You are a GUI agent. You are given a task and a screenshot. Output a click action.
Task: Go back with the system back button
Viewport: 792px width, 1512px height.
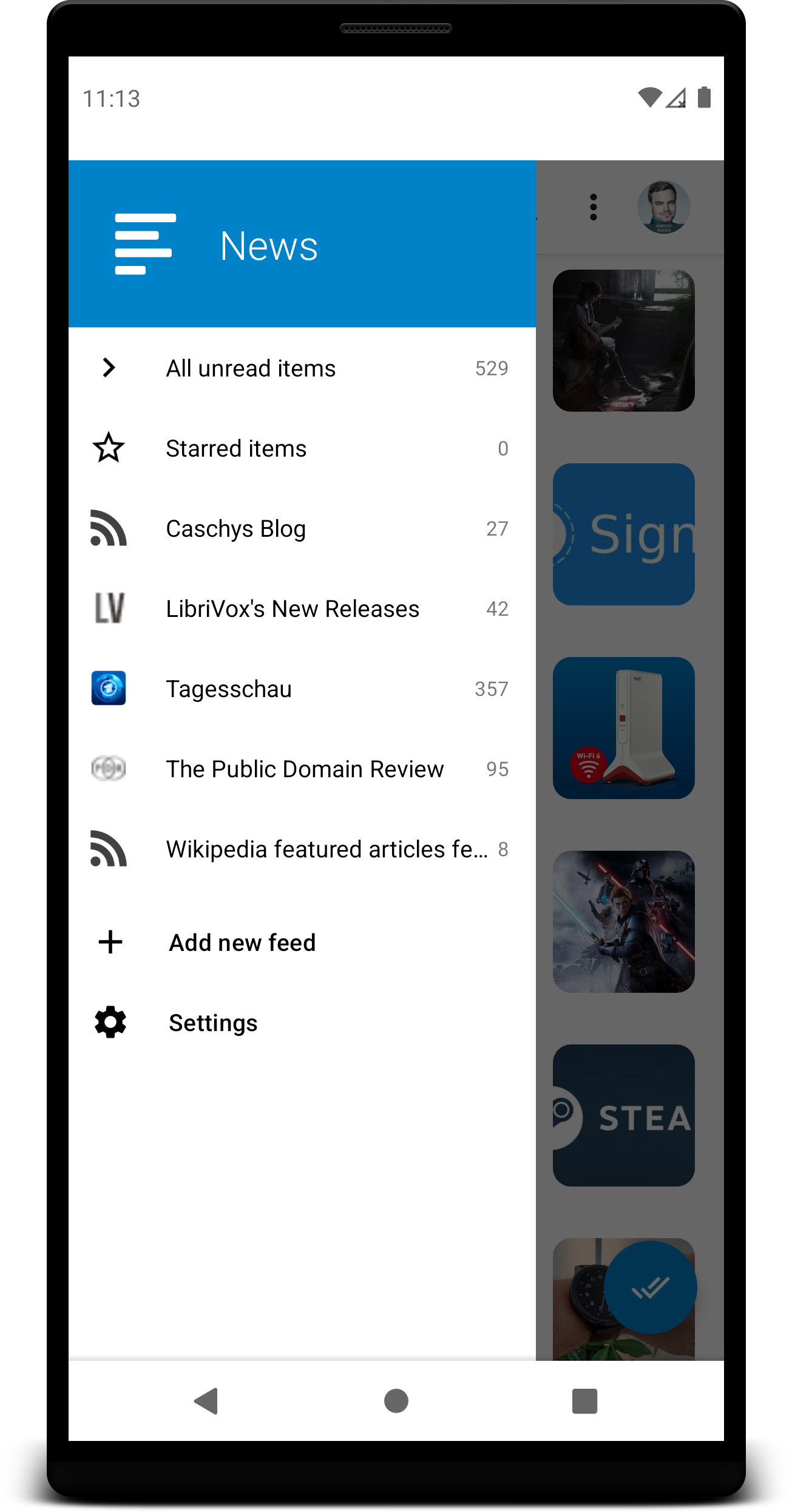[x=206, y=1401]
